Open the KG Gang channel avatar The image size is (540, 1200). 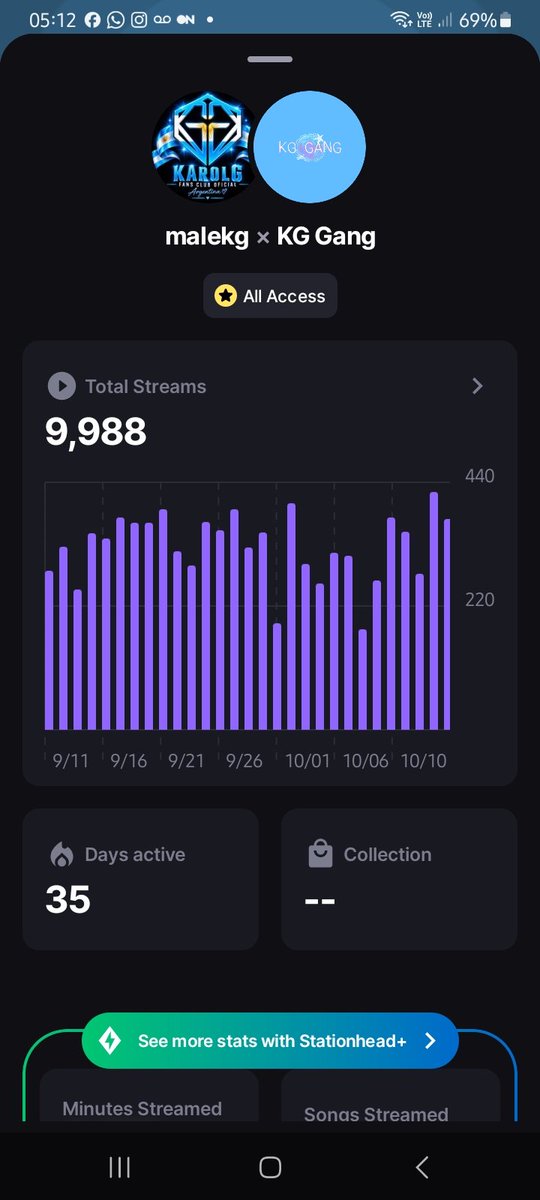pos(310,147)
